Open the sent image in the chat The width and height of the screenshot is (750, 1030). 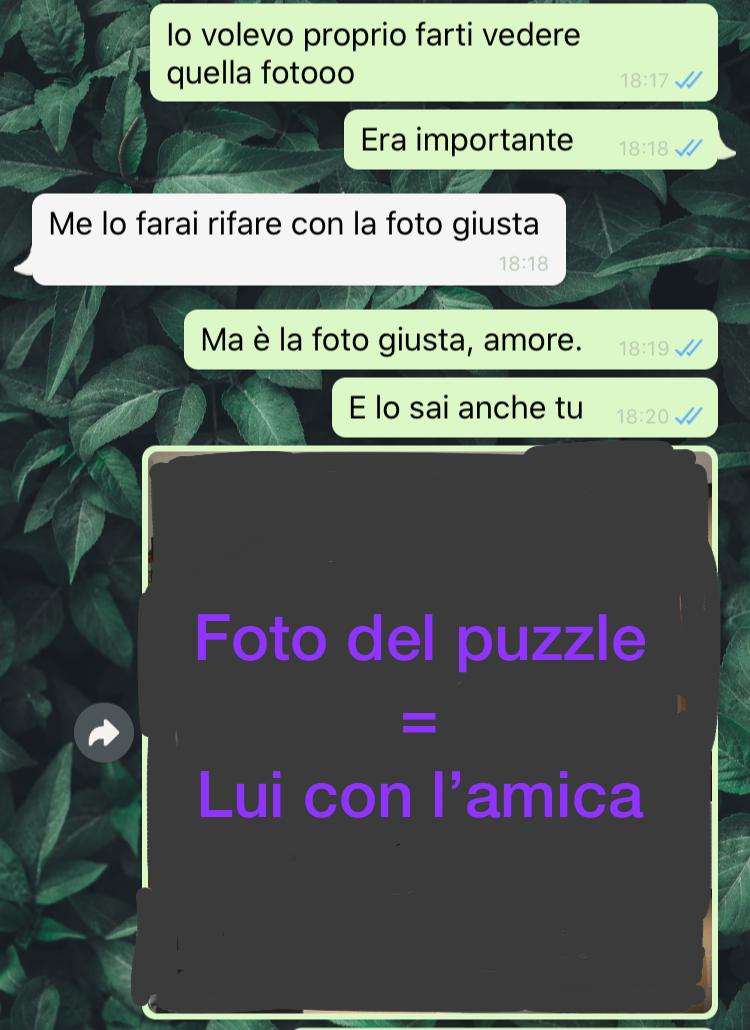click(x=430, y=730)
